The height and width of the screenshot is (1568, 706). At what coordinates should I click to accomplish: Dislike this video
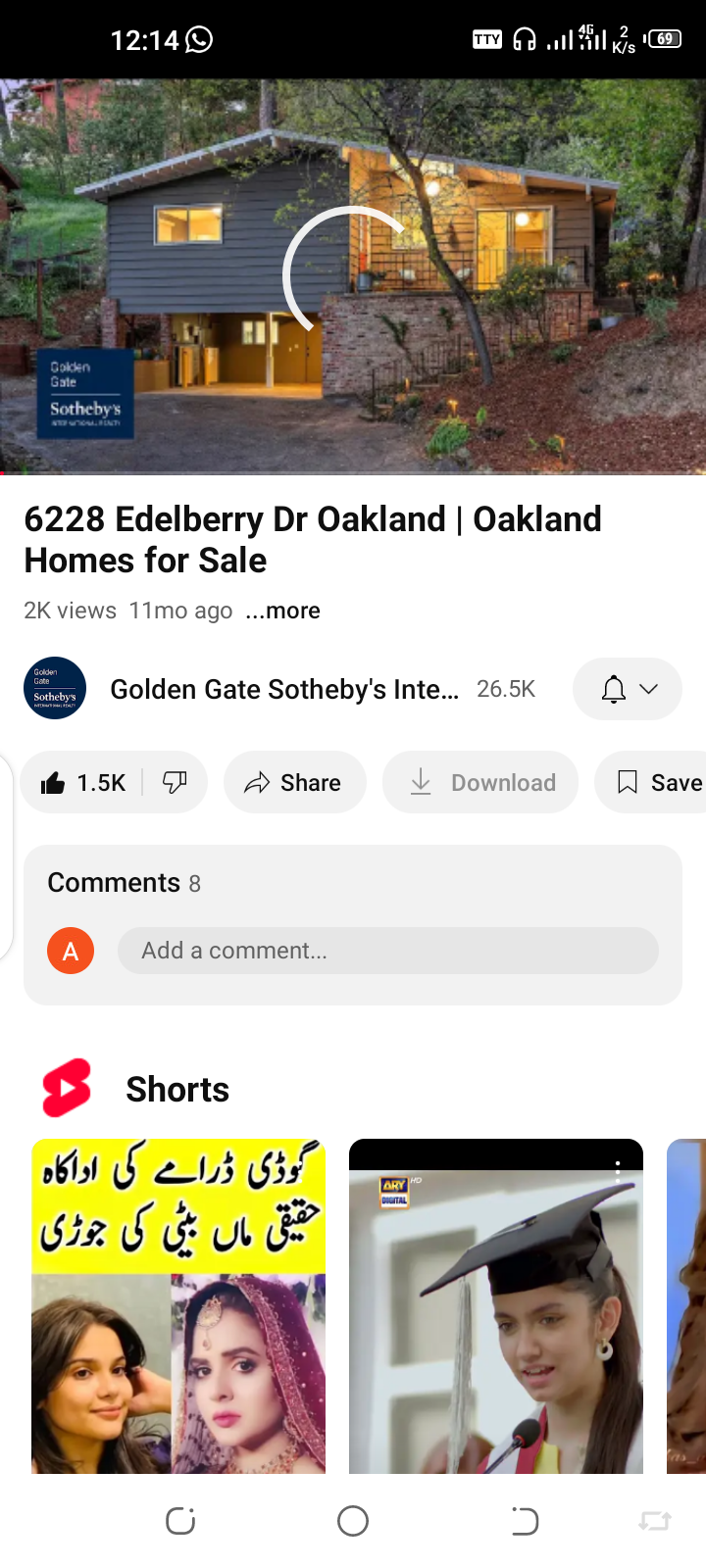click(x=175, y=782)
